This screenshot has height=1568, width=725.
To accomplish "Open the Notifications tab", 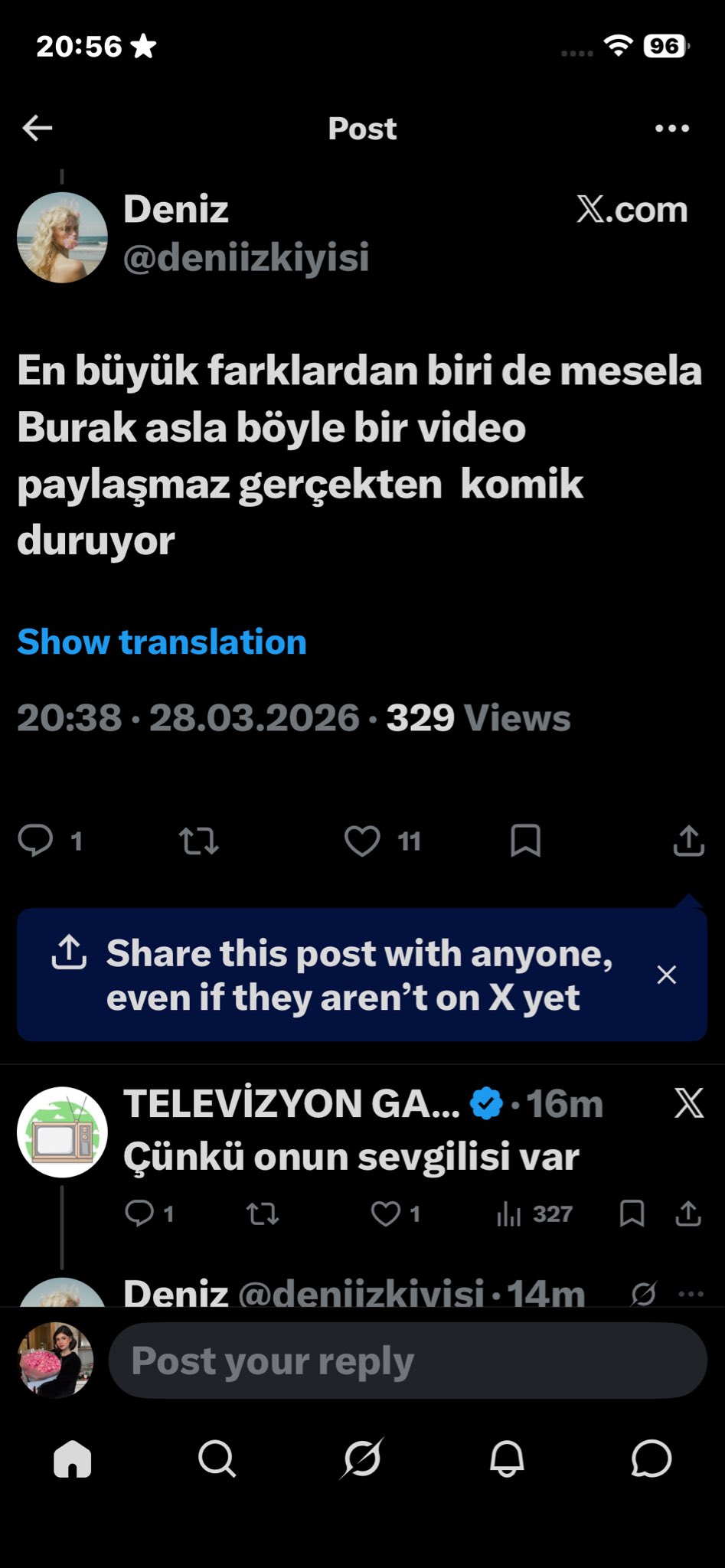I will click(x=507, y=1459).
